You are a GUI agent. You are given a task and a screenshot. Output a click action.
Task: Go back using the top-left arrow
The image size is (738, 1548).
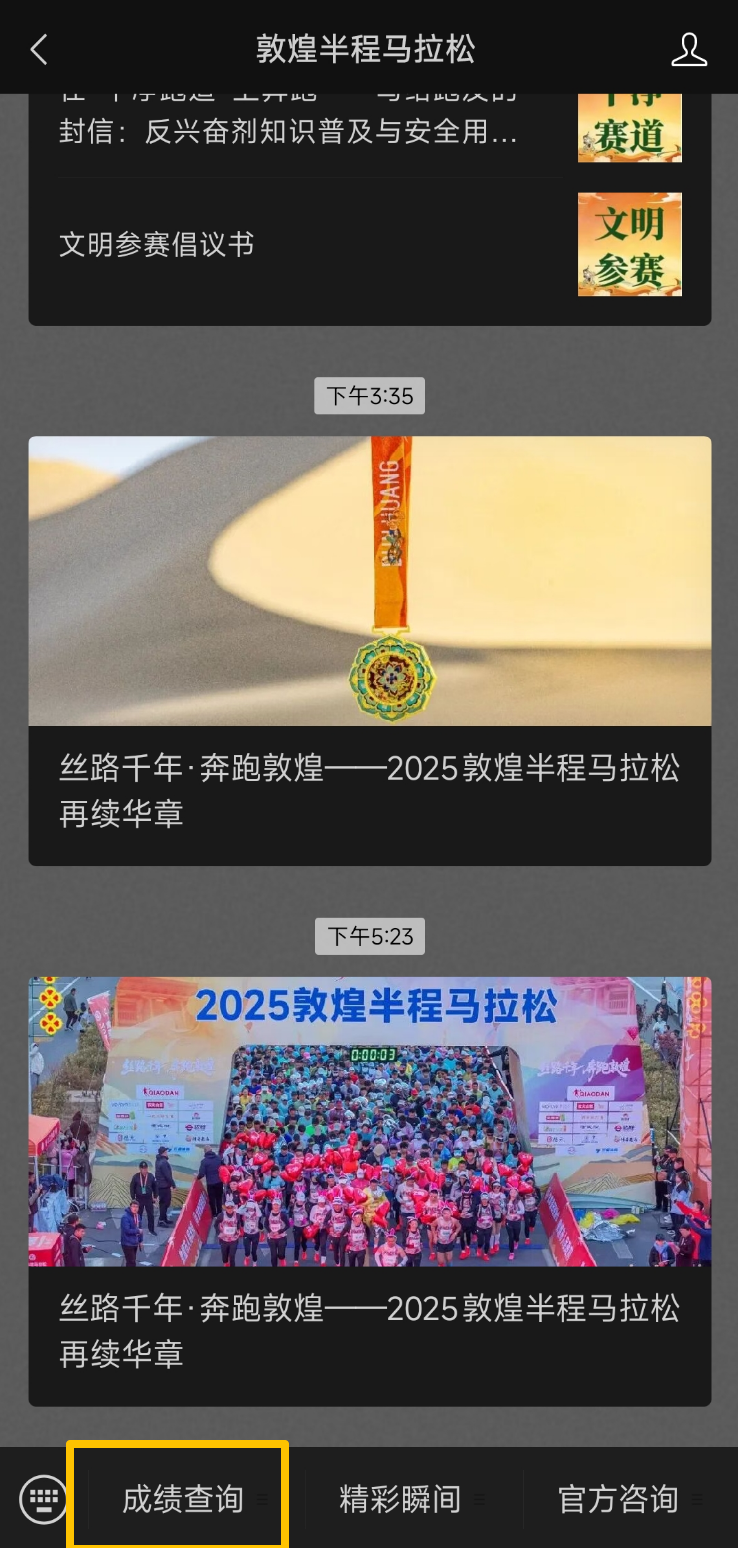(39, 49)
